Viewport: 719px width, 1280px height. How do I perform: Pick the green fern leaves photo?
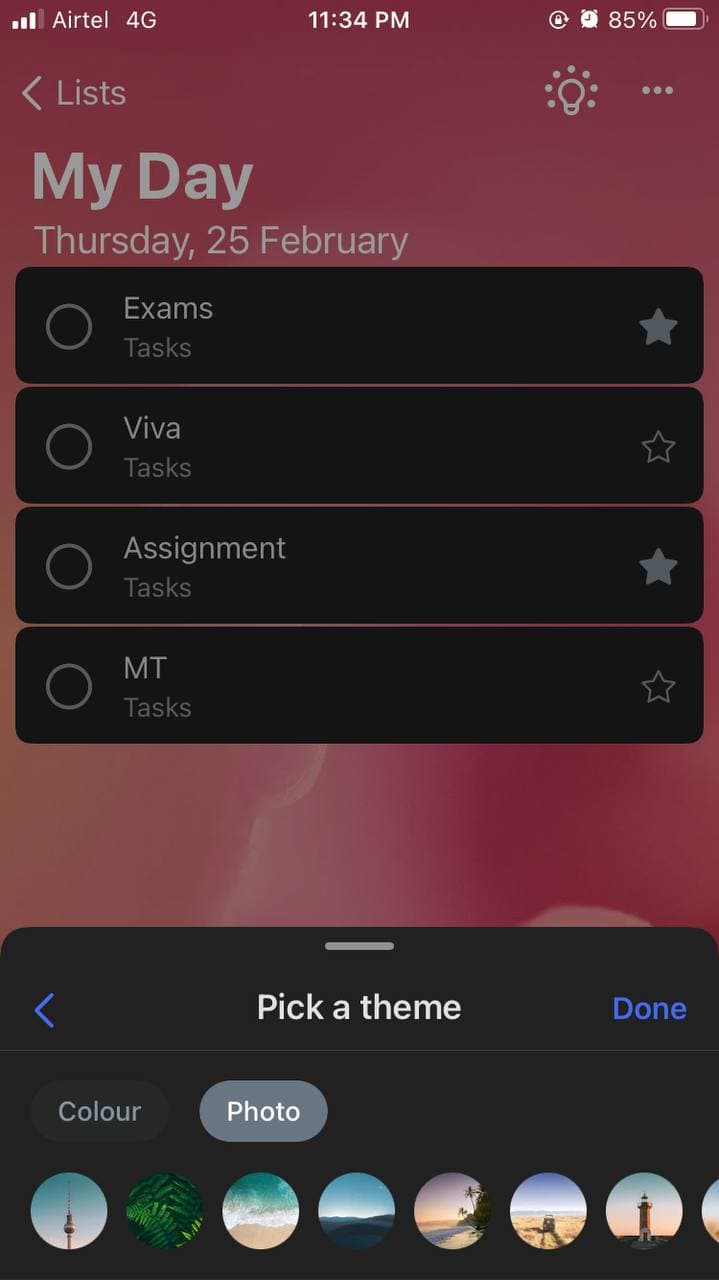pyautogui.click(x=165, y=1210)
